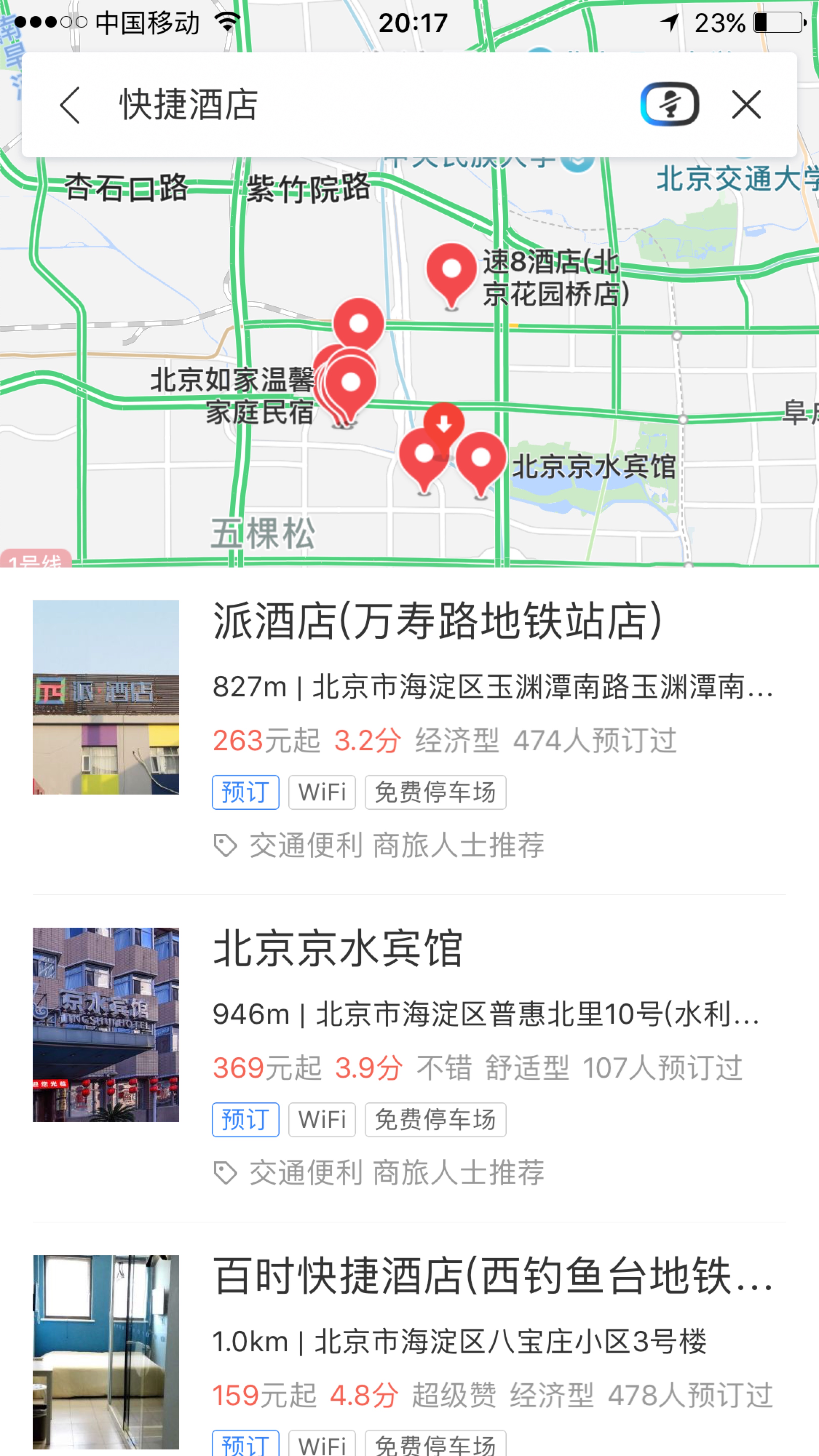The width and height of the screenshot is (819, 1456).
Task: View the 派酒店 hotel photo
Action: point(106,697)
